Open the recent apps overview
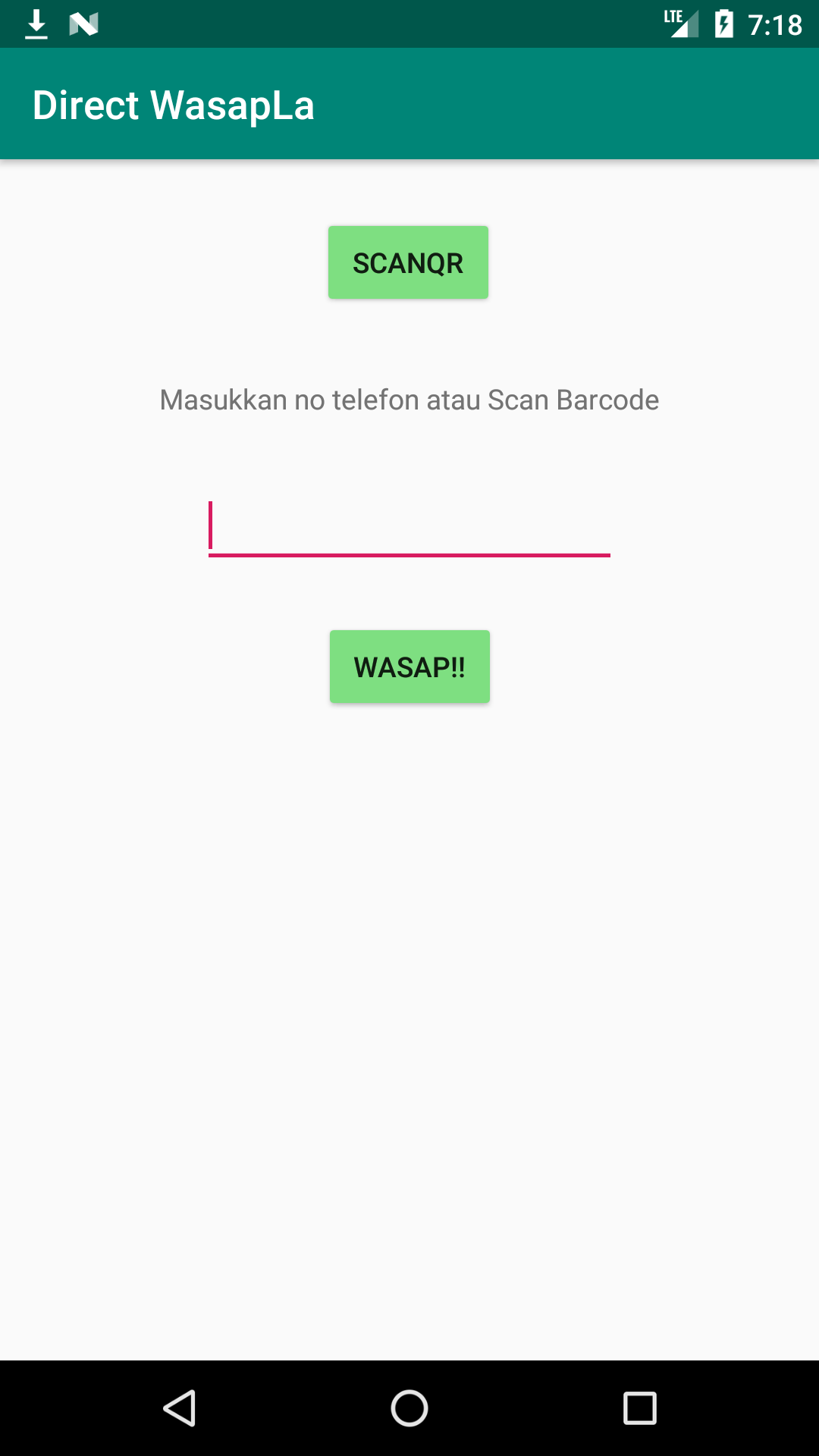 pos(639,1408)
